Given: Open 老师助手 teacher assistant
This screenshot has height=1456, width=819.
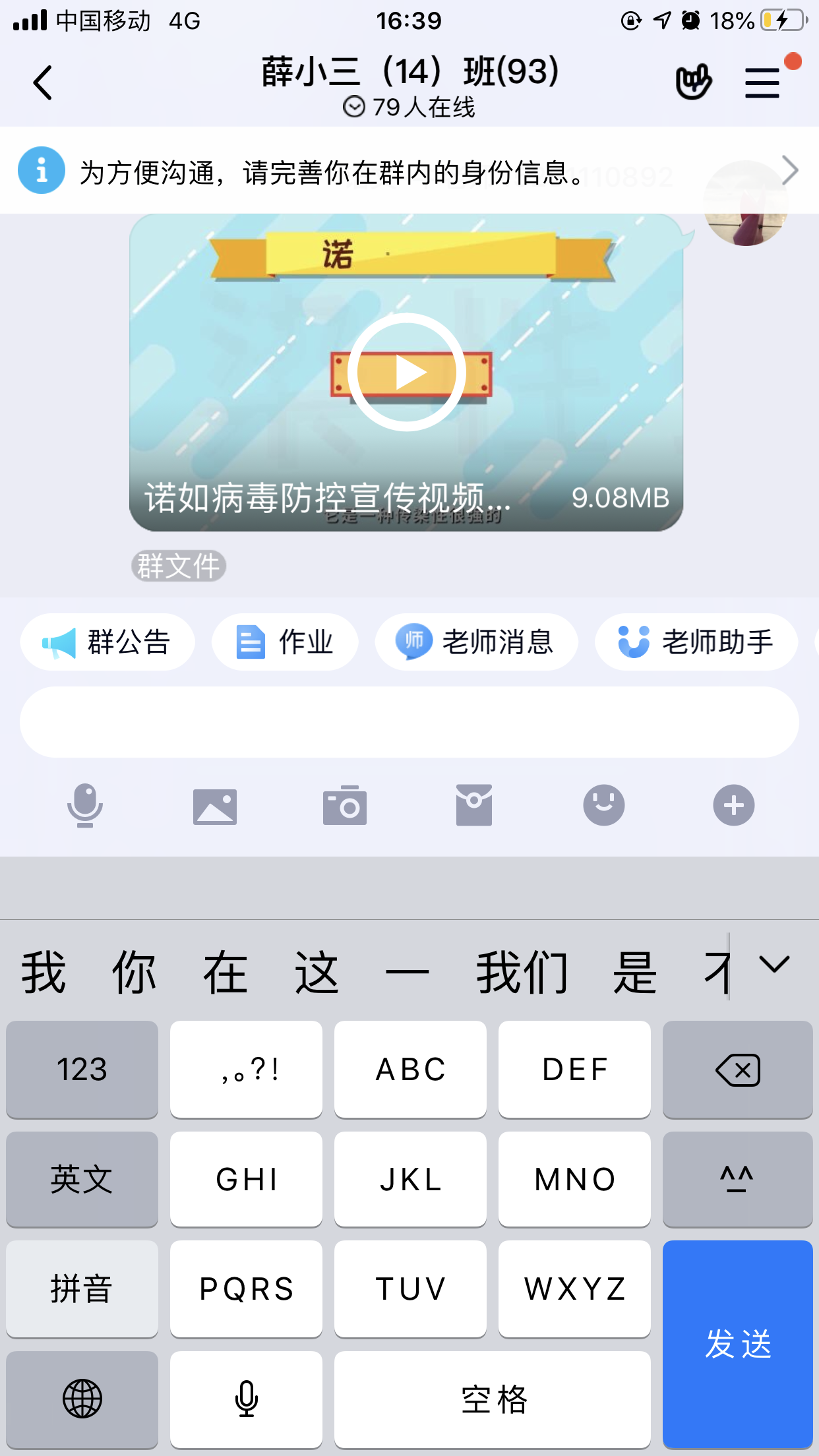Looking at the screenshot, I should coord(696,642).
